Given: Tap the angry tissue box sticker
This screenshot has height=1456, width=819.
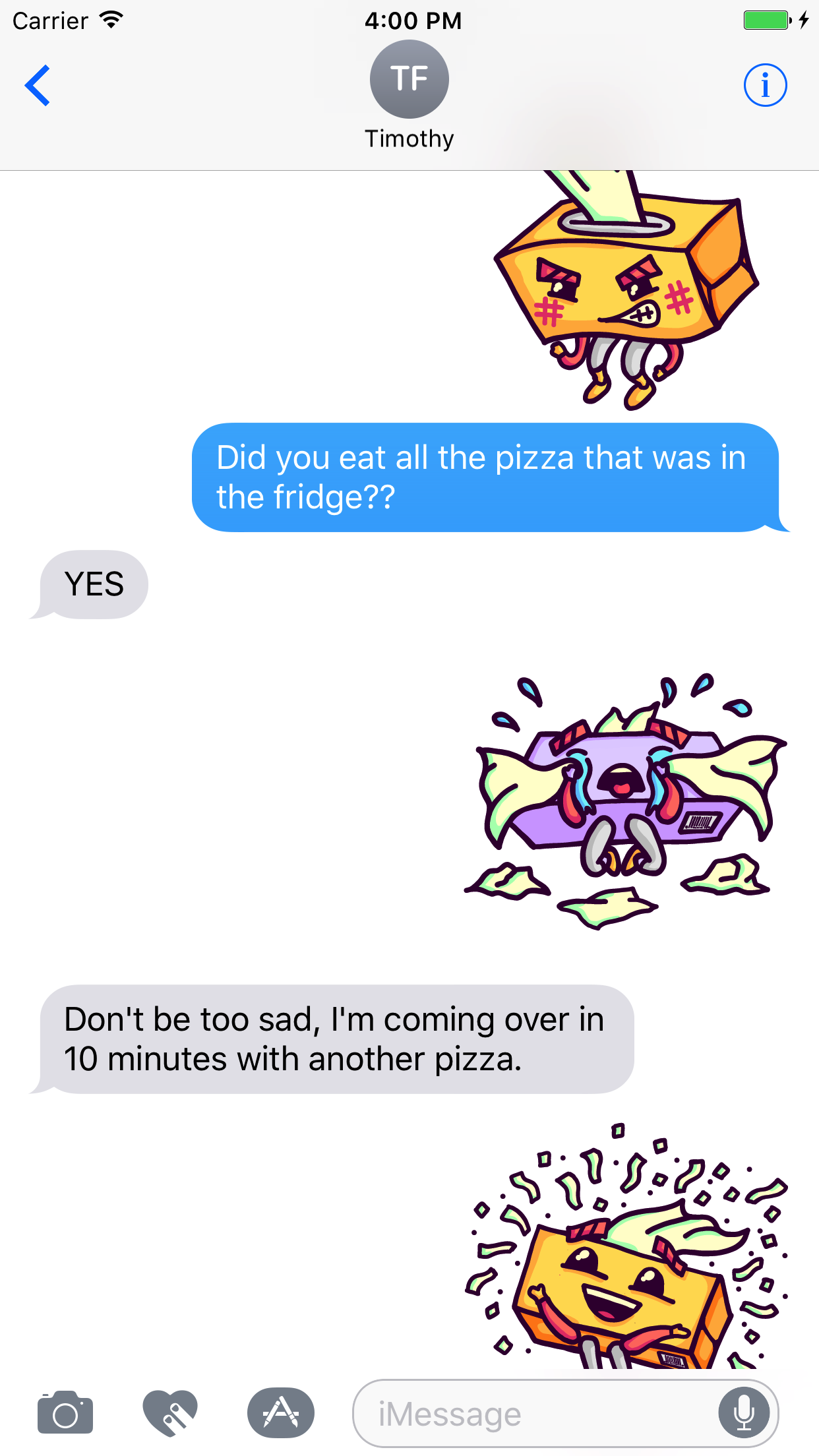Looking at the screenshot, I should 626,290.
